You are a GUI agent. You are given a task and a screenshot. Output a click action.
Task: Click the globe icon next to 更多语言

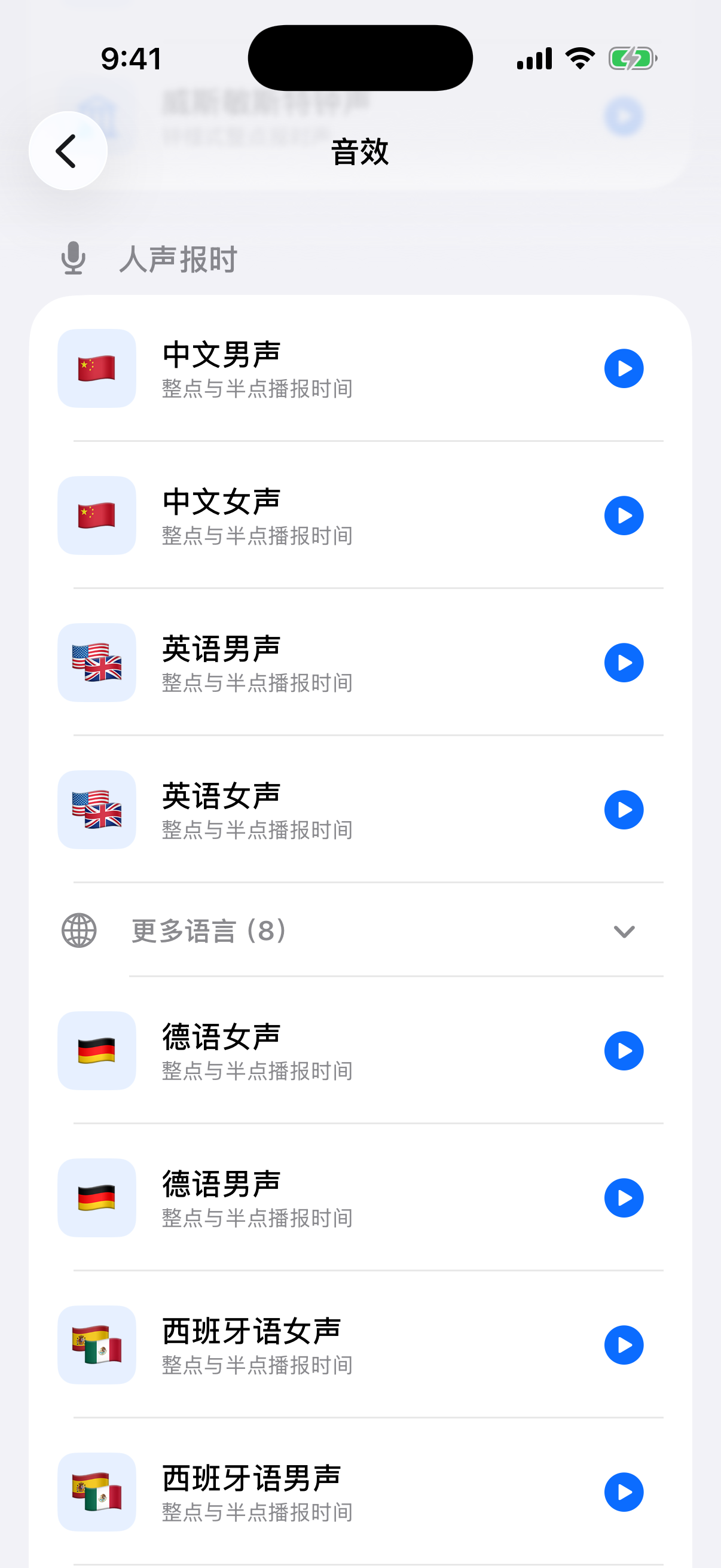[78, 930]
